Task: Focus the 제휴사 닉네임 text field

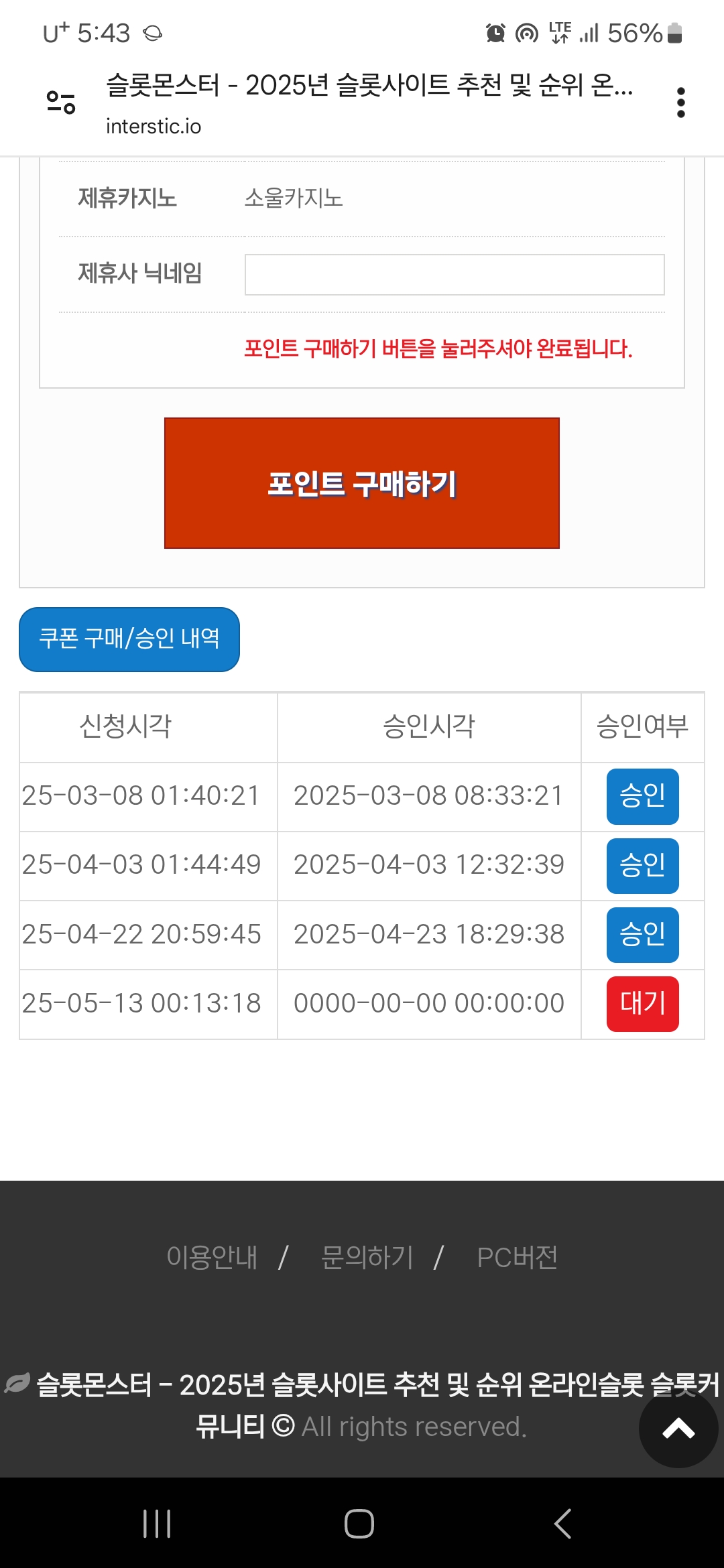Action: [455, 275]
